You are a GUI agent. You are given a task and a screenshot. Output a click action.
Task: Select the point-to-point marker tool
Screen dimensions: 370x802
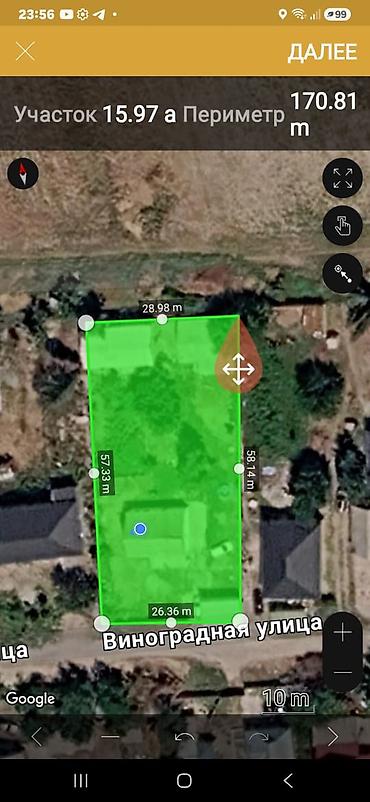pos(342,273)
